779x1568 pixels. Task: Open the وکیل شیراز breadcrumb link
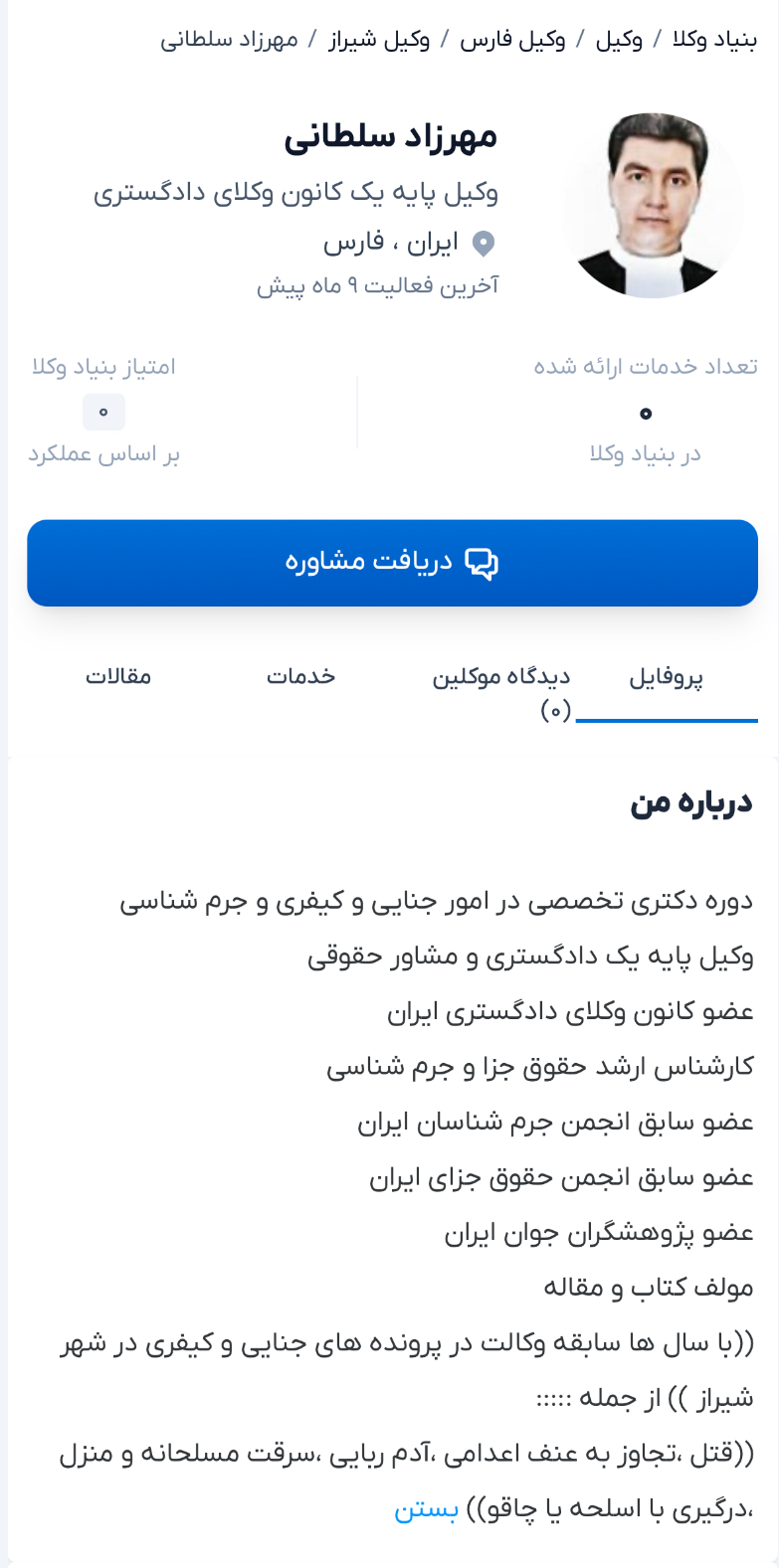pyautogui.click(x=379, y=40)
